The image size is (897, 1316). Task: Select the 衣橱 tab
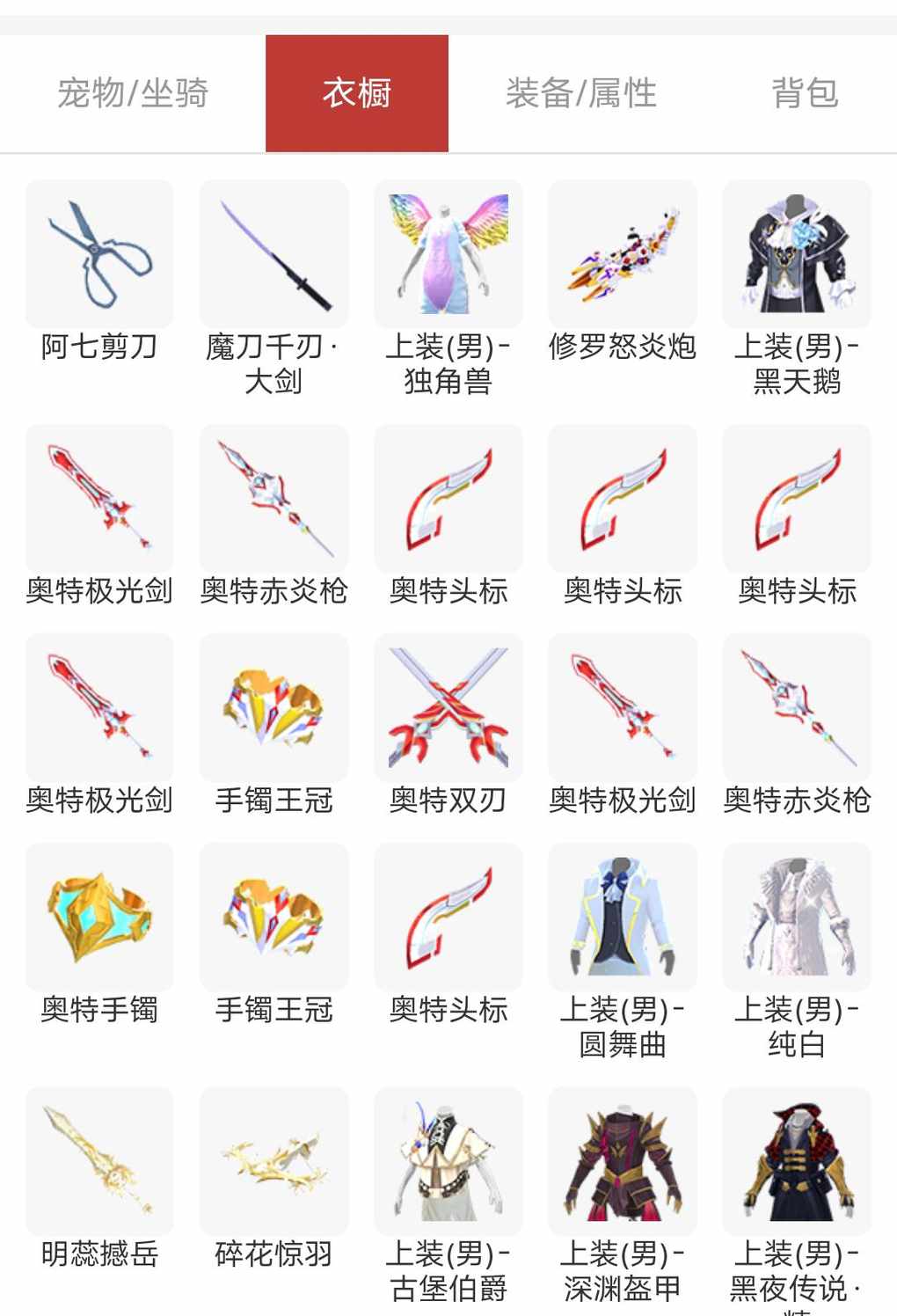357,93
